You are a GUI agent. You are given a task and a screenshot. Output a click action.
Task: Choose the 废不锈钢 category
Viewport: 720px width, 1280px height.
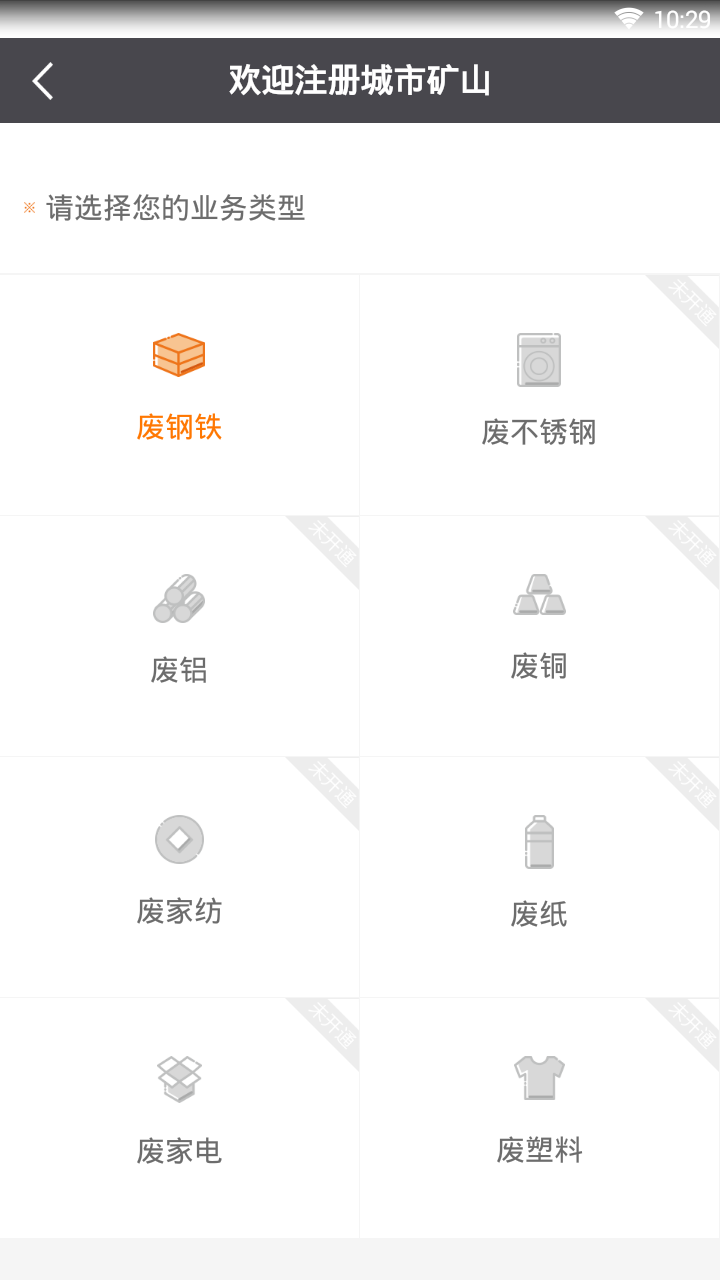coord(539,396)
